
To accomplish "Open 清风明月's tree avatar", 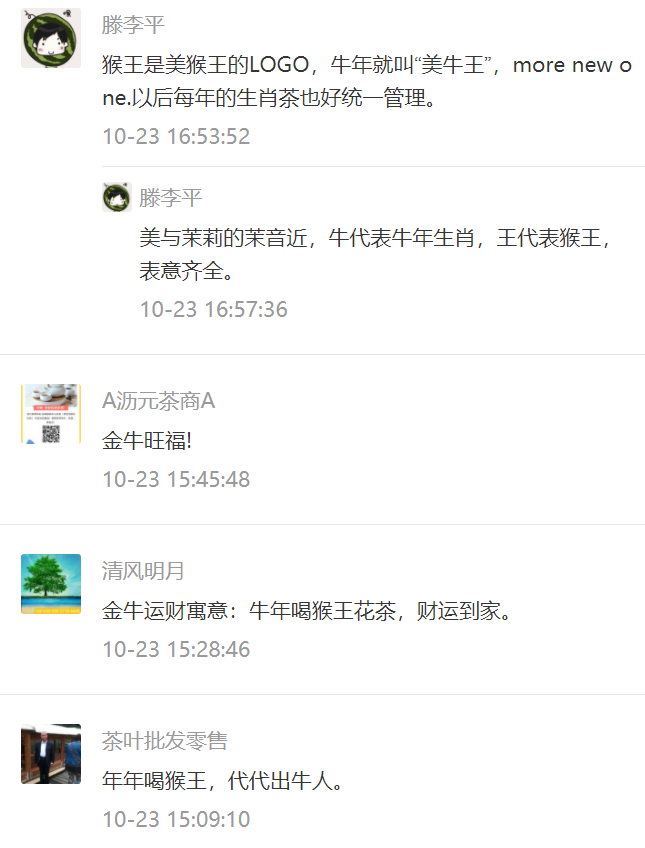I will click(51, 584).
